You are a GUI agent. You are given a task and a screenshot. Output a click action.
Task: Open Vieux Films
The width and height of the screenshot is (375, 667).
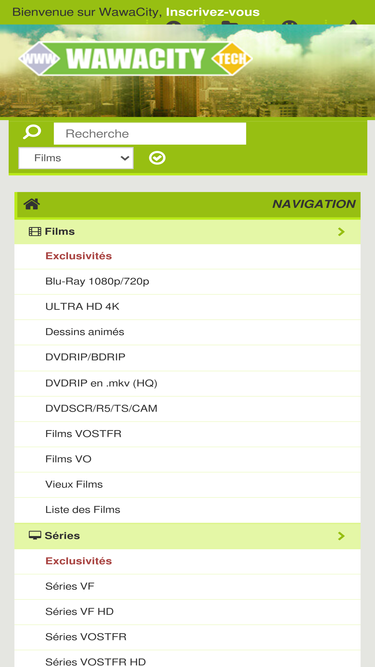click(74, 485)
